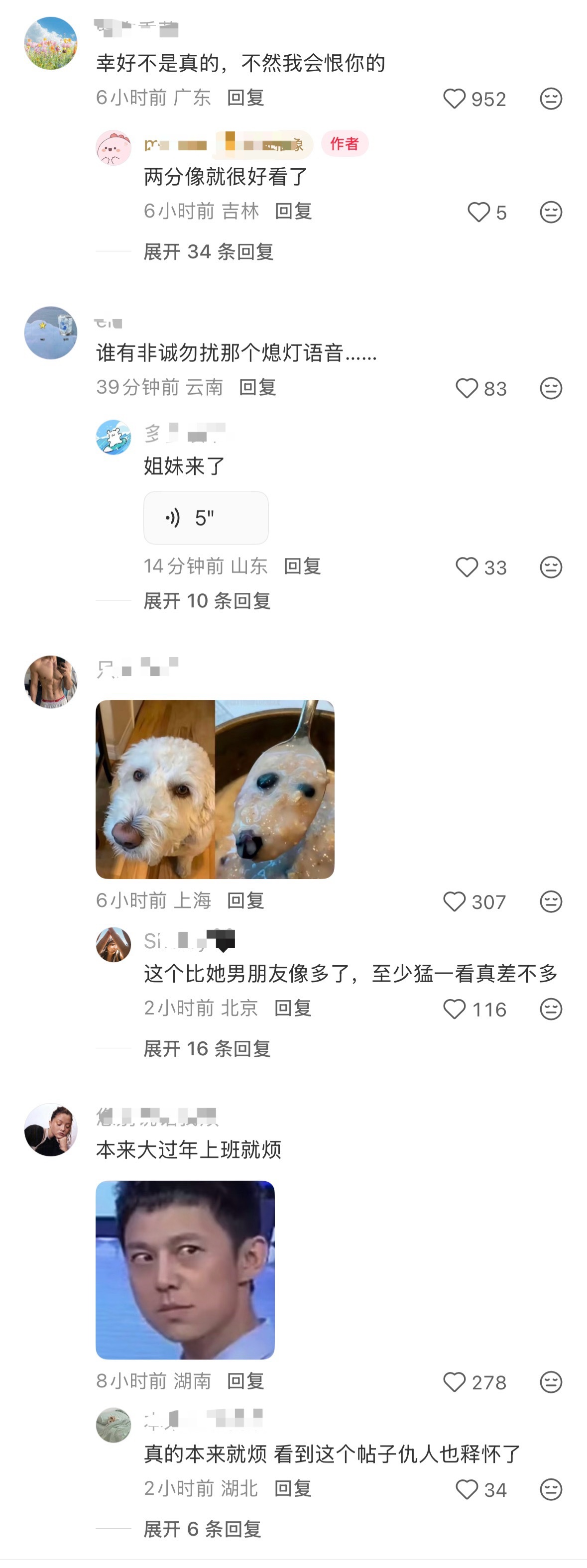Like the dog picture comment with 307 likes
This screenshot has width=587, height=1568.
454,901
